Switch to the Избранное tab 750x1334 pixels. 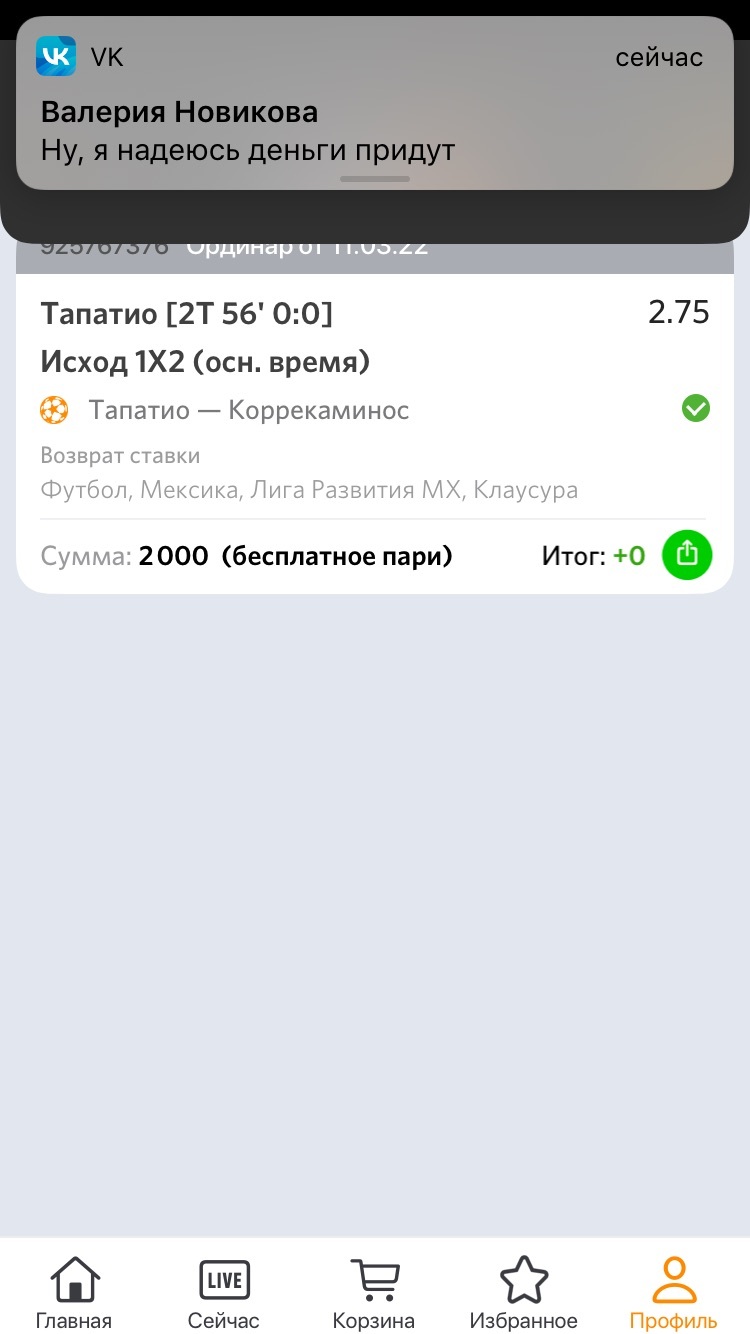524,1293
